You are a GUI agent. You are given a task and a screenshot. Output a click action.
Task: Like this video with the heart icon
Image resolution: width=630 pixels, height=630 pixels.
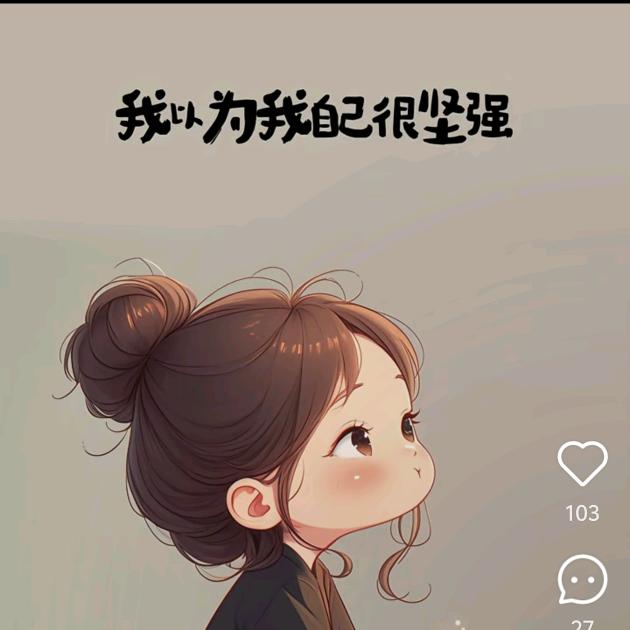582,464
